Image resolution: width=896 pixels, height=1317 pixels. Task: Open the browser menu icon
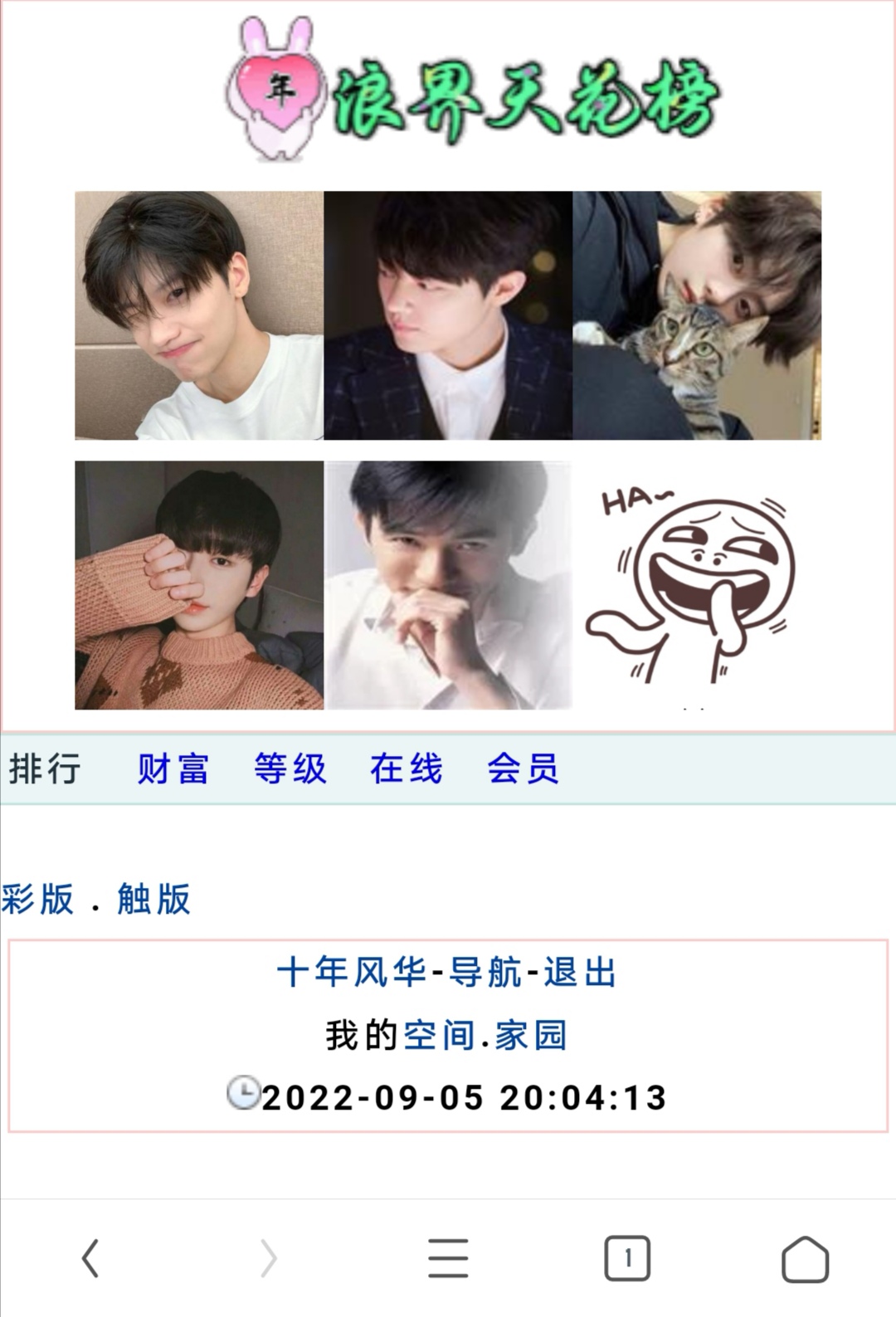[x=448, y=1258]
